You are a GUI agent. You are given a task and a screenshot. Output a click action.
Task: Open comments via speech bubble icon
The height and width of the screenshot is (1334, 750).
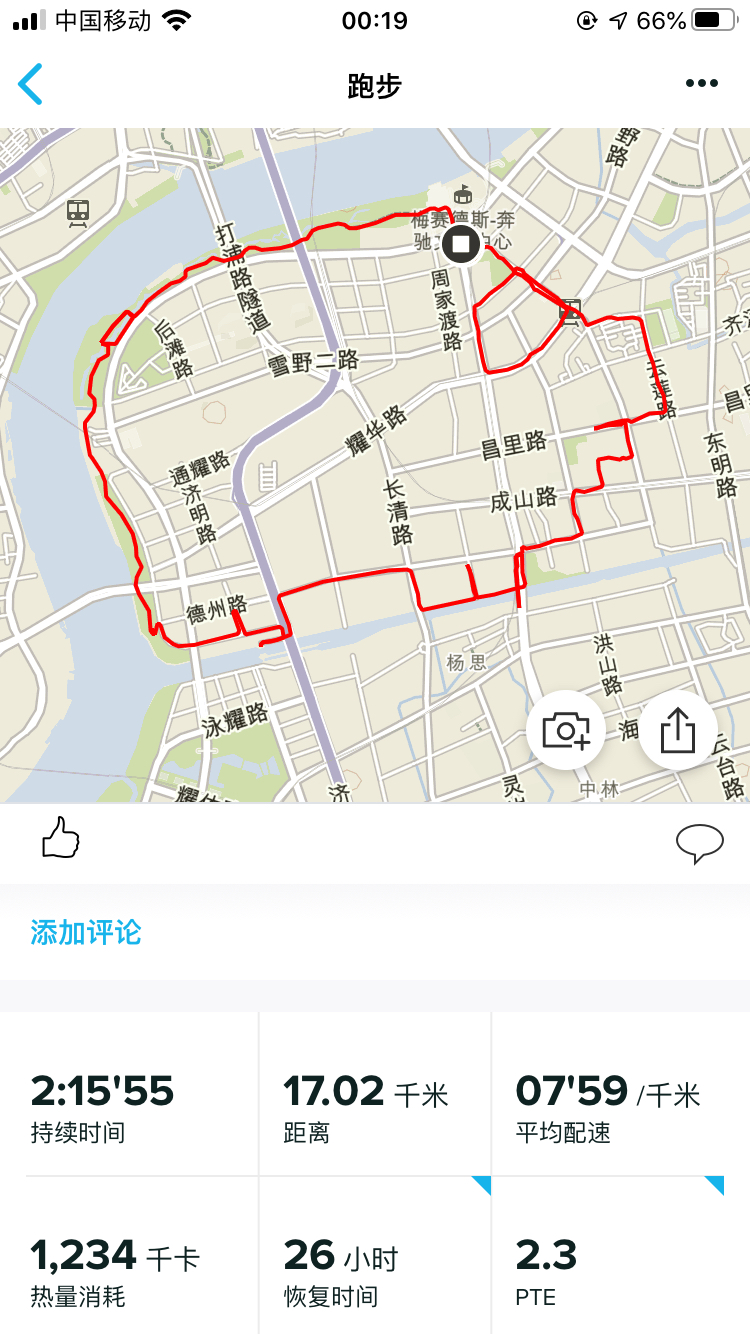(699, 843)
